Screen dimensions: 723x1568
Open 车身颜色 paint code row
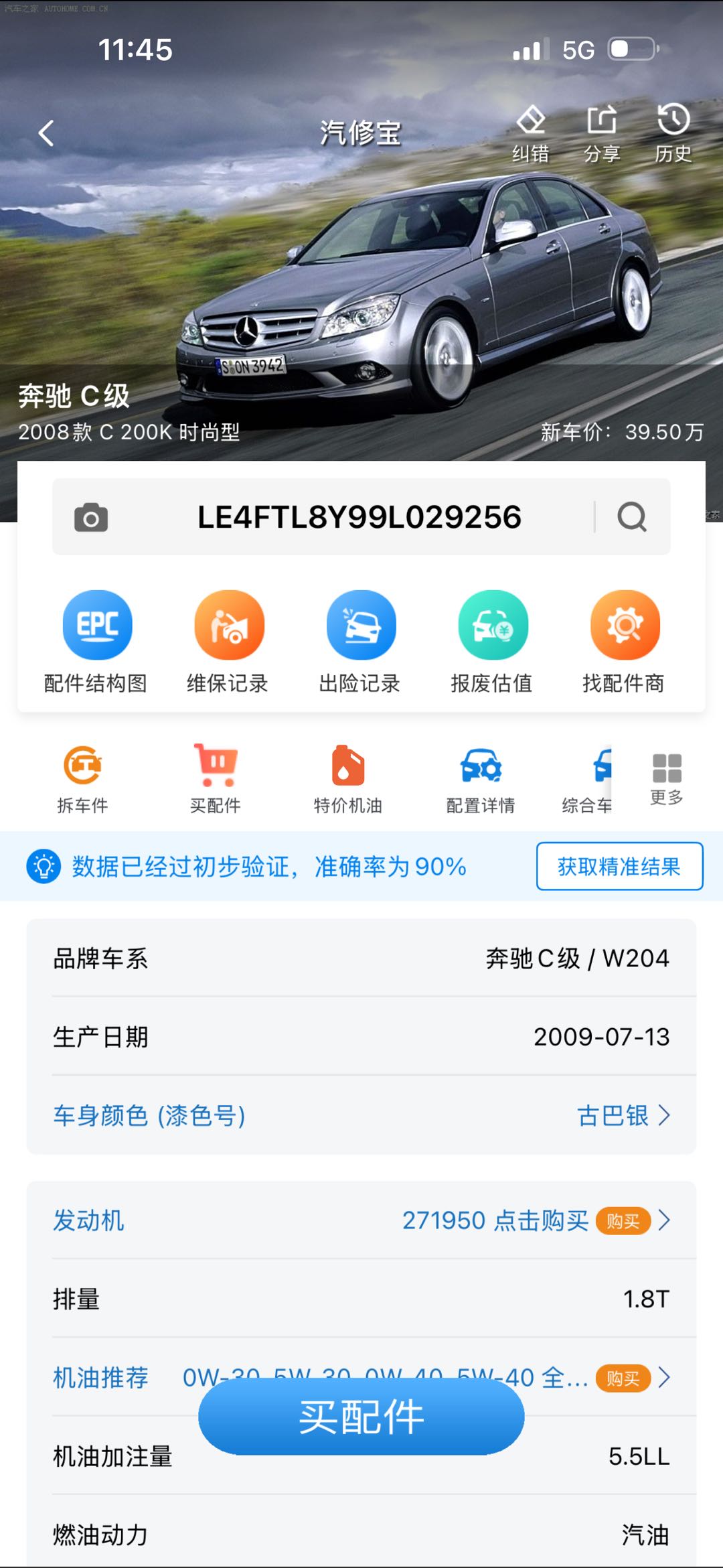tap(361, 1115)
